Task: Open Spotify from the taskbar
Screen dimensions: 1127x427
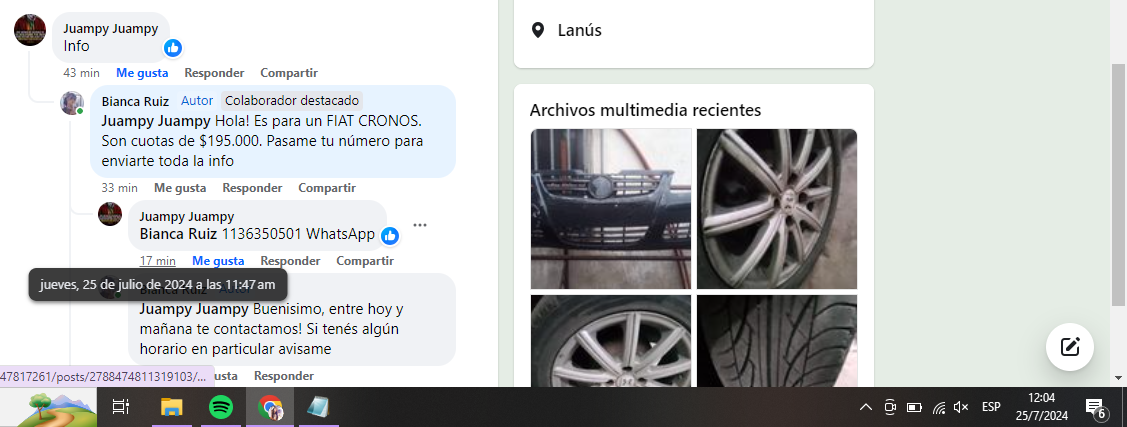Action: 221,407
